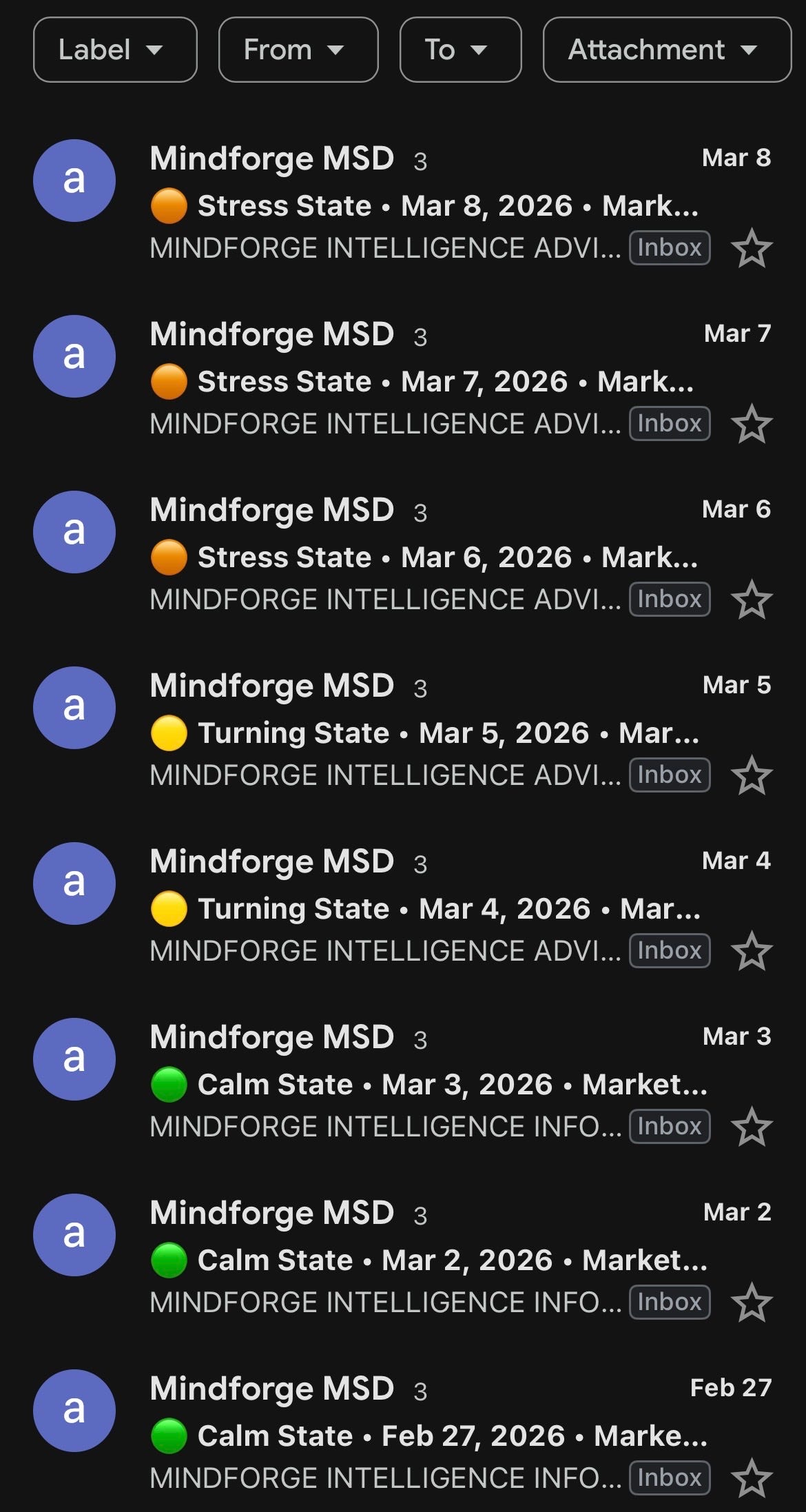The width and height of the screenshot is (806, 1512).
Task: Open the To filter dropdown
Action: coord(460,50)
